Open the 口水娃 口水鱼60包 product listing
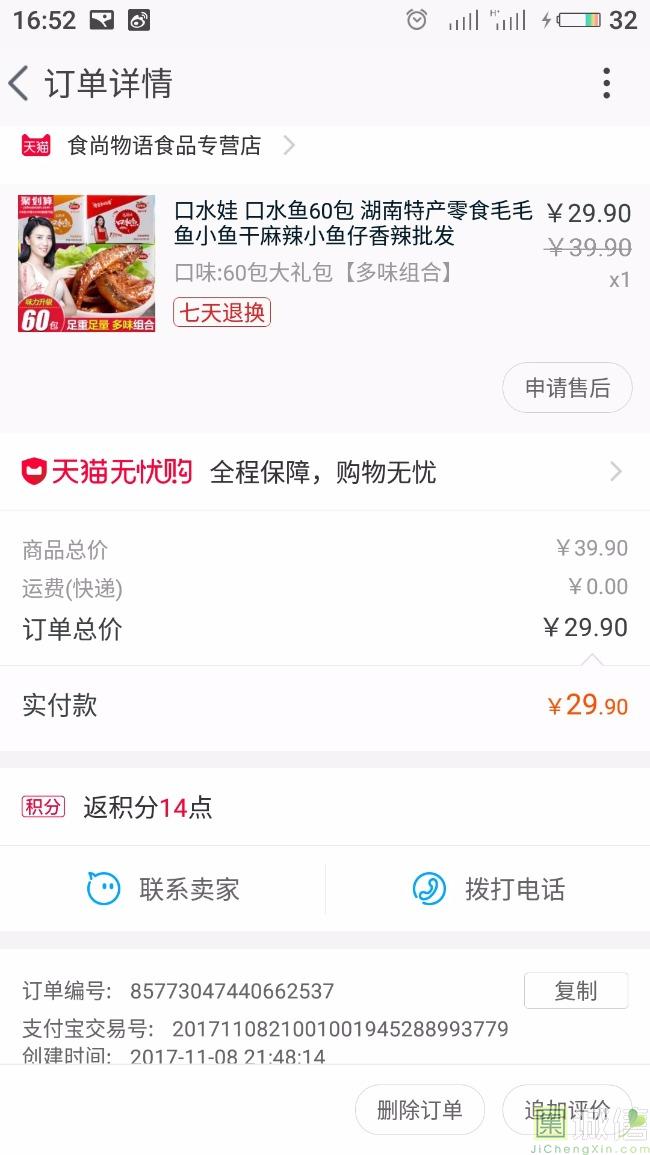Screen dimensions: 650x1155 [x=353, y=224]
